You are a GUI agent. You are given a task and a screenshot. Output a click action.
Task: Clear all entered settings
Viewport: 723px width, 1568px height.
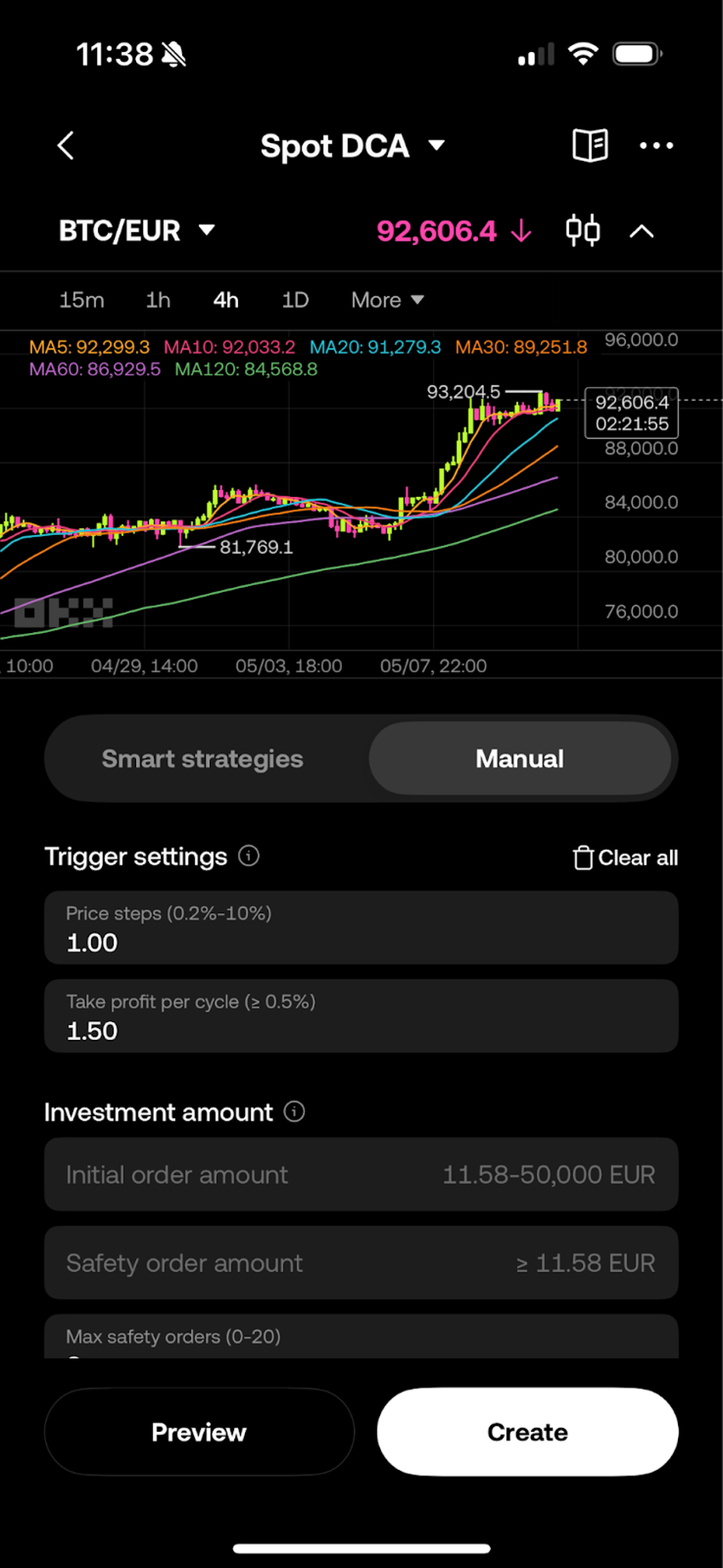626,858
